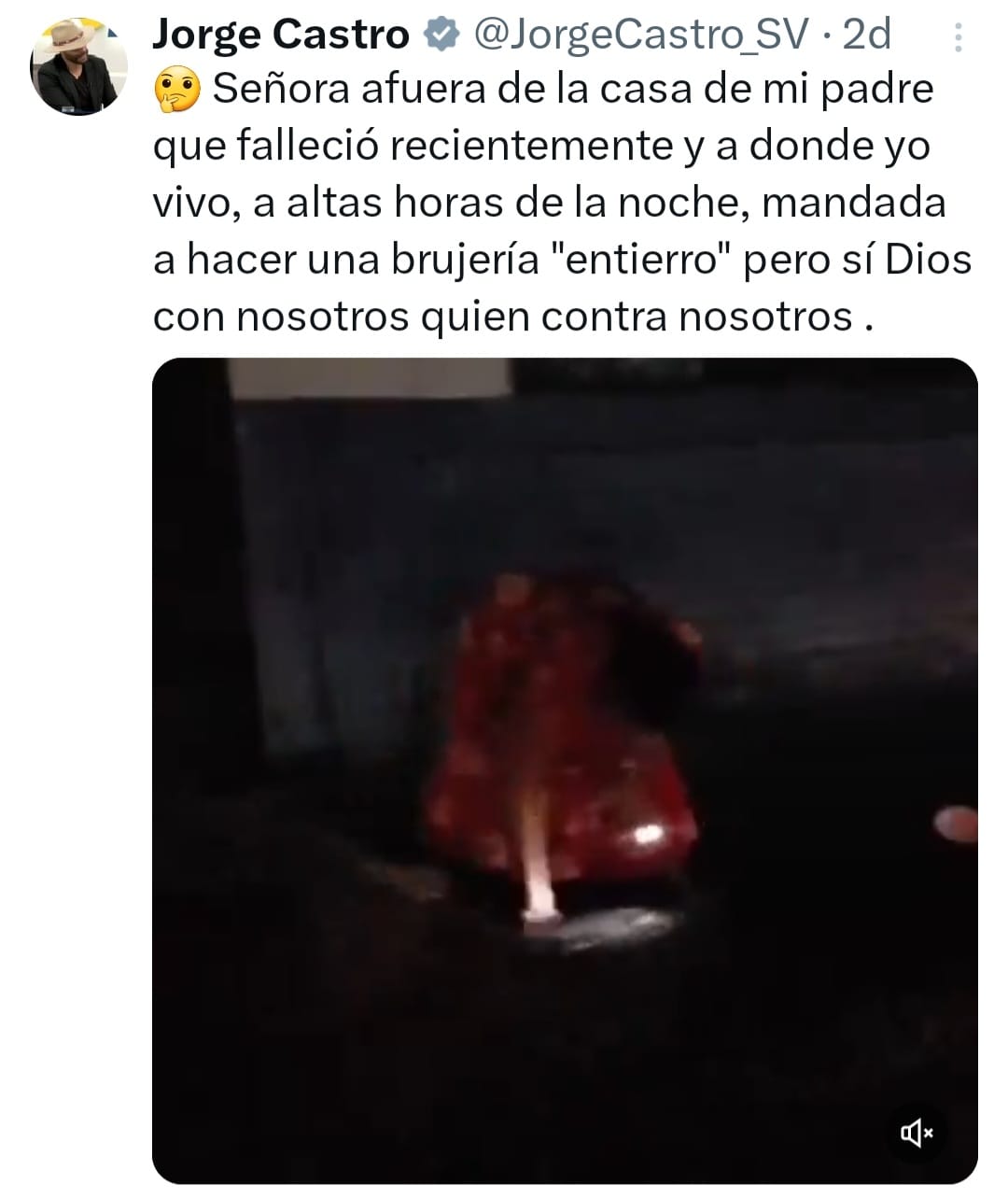Open the @JorgeCastro_SV handle link
This screenshot has height=1198, width=1008.
pos(641,35)
